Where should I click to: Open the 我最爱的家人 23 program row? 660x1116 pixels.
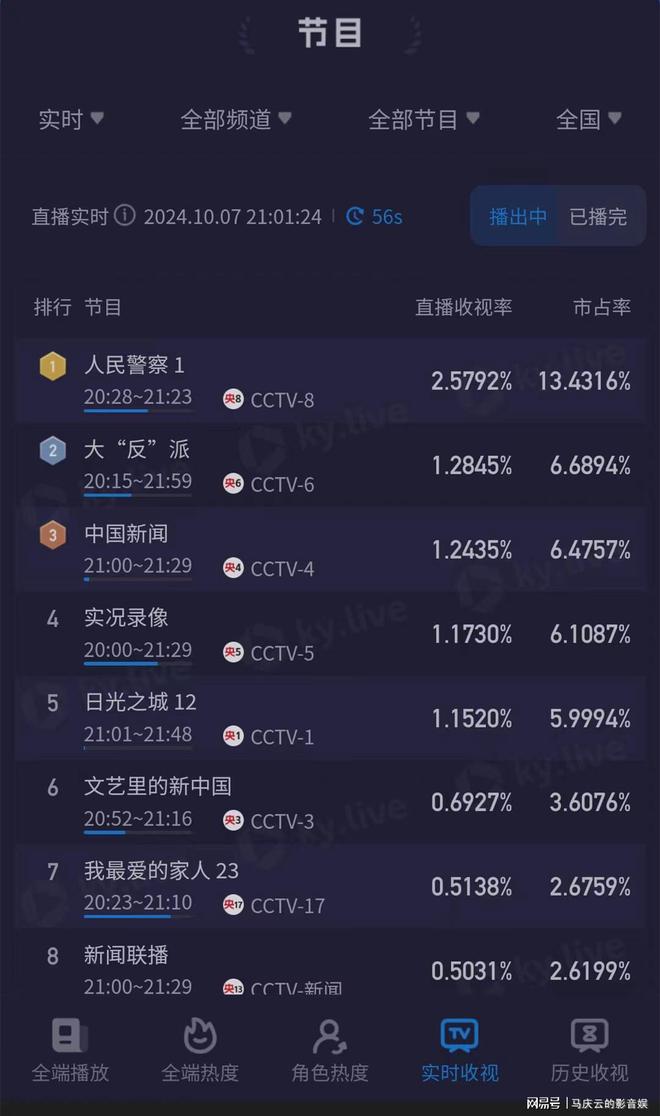click(331, 886)
